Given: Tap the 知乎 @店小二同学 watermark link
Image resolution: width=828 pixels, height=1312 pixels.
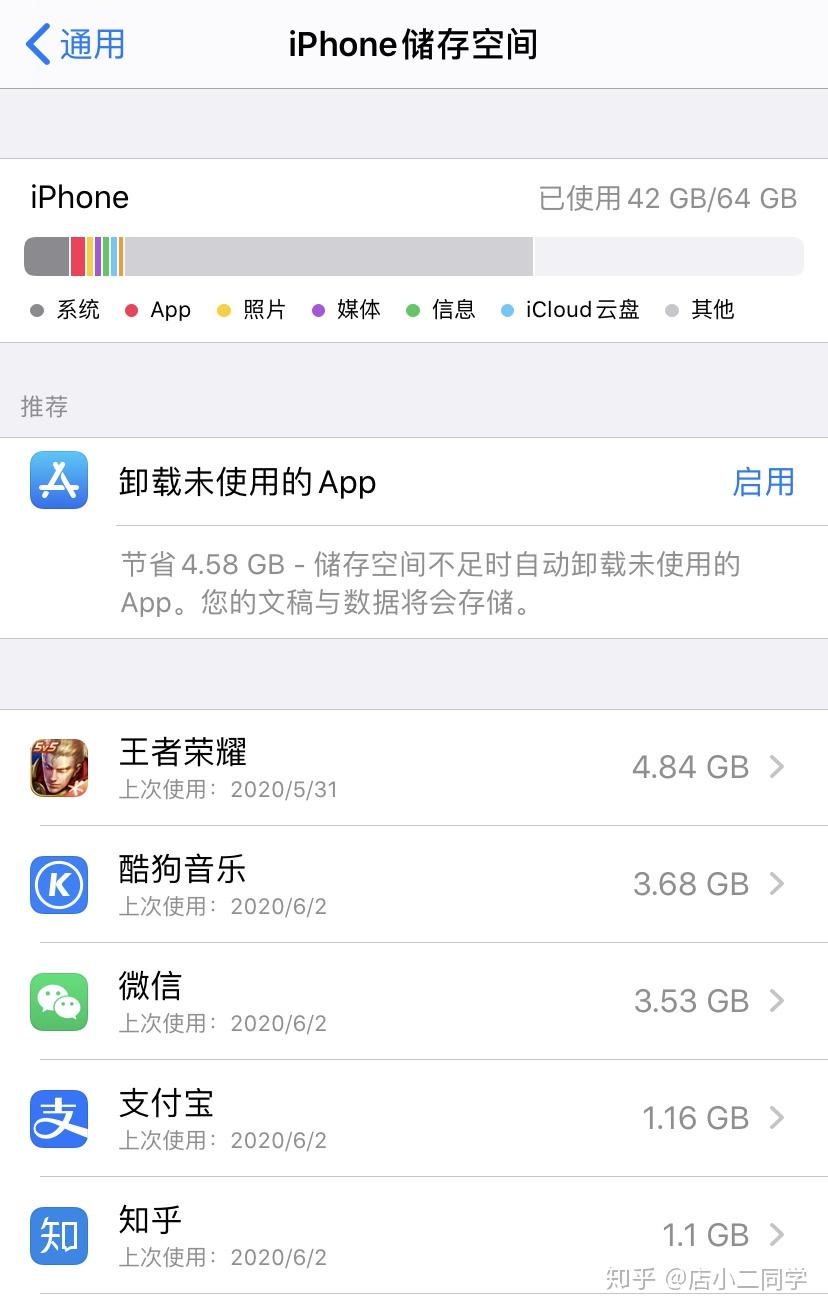Looking at the screenshot, I should click(707, 1278).
